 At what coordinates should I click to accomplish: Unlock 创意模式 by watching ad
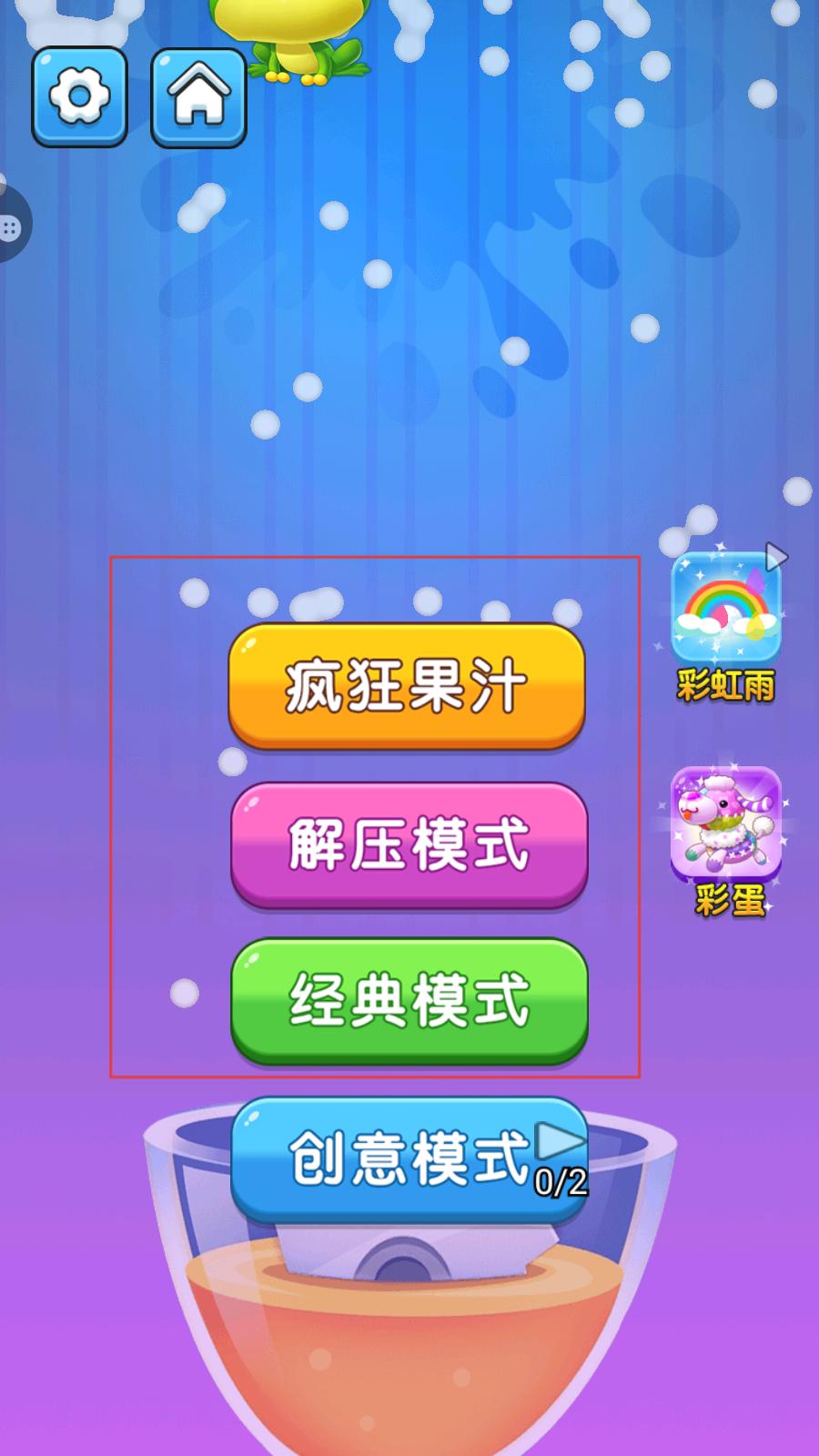pyautogui.click(x=409, y=1158)
